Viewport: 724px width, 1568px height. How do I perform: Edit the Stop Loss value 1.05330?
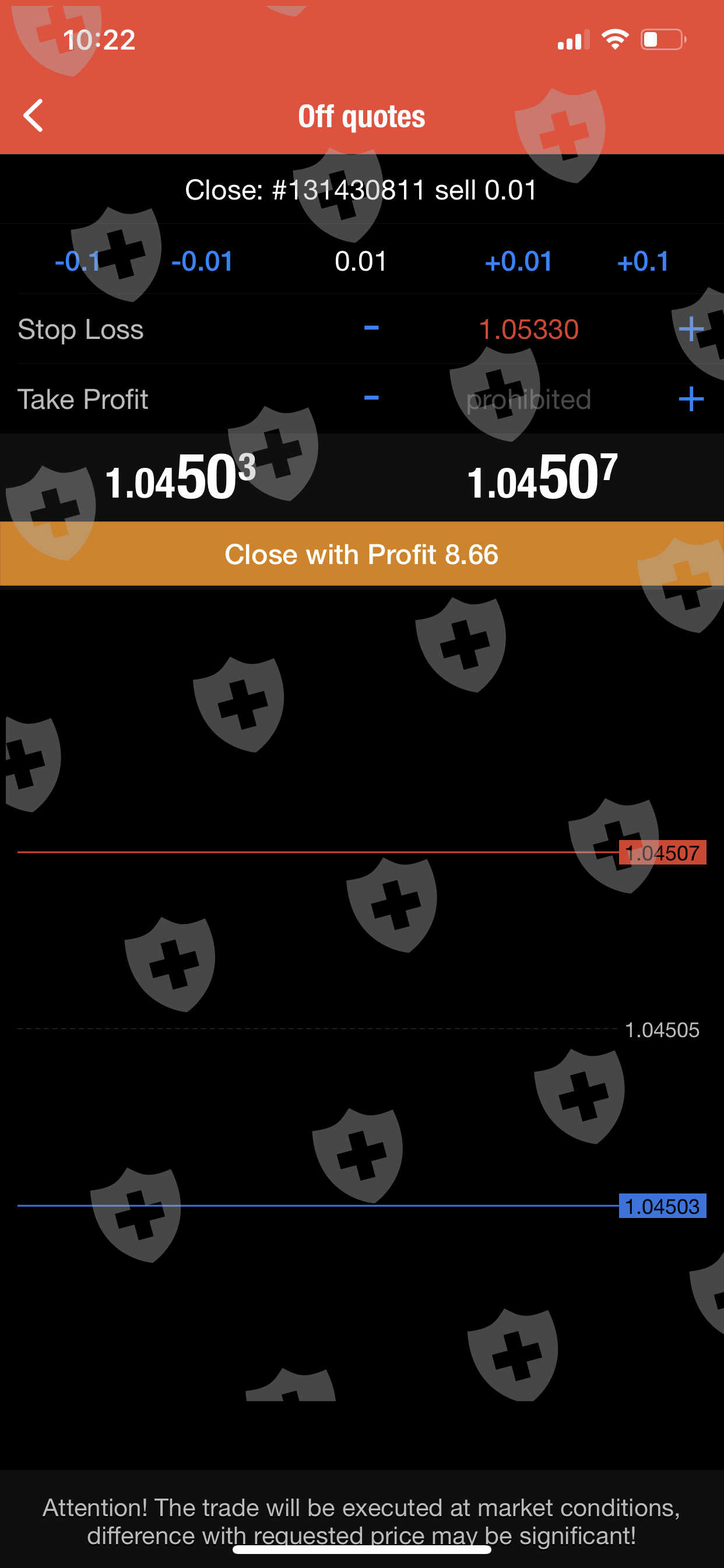(528, 330)
